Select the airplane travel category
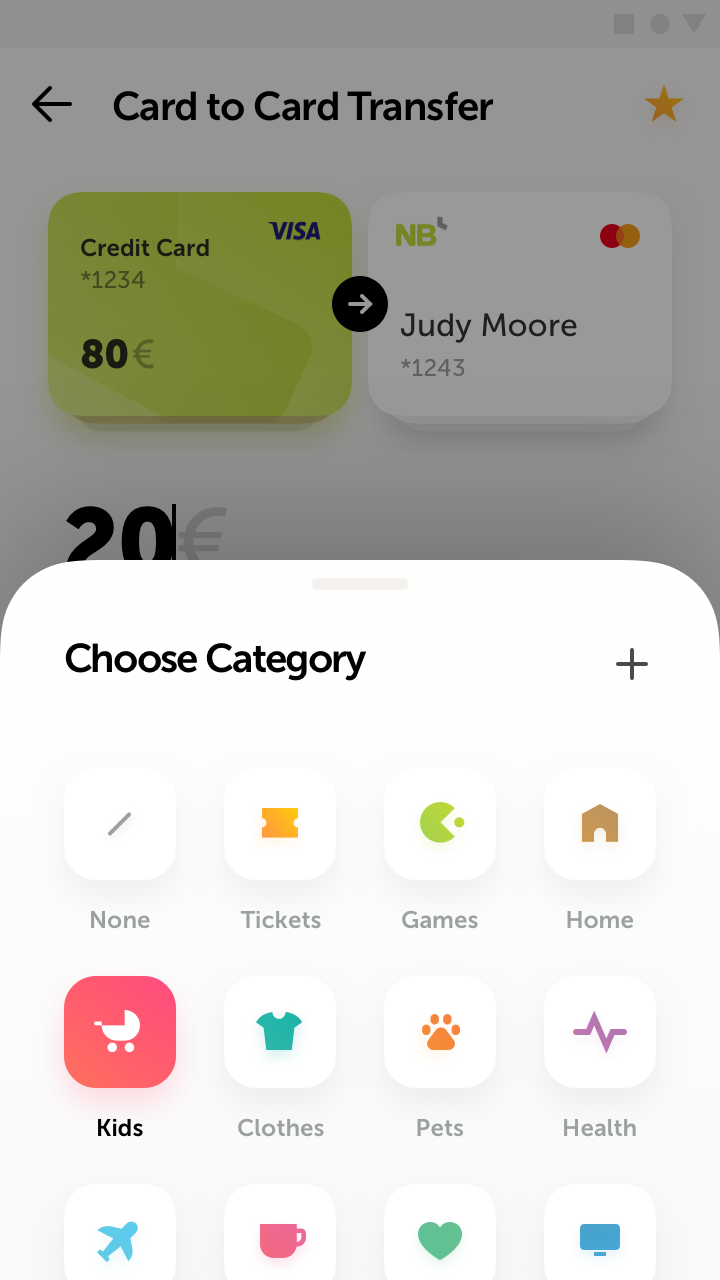The height and width of the screenshot is (1280, 720). point(120,1238)
